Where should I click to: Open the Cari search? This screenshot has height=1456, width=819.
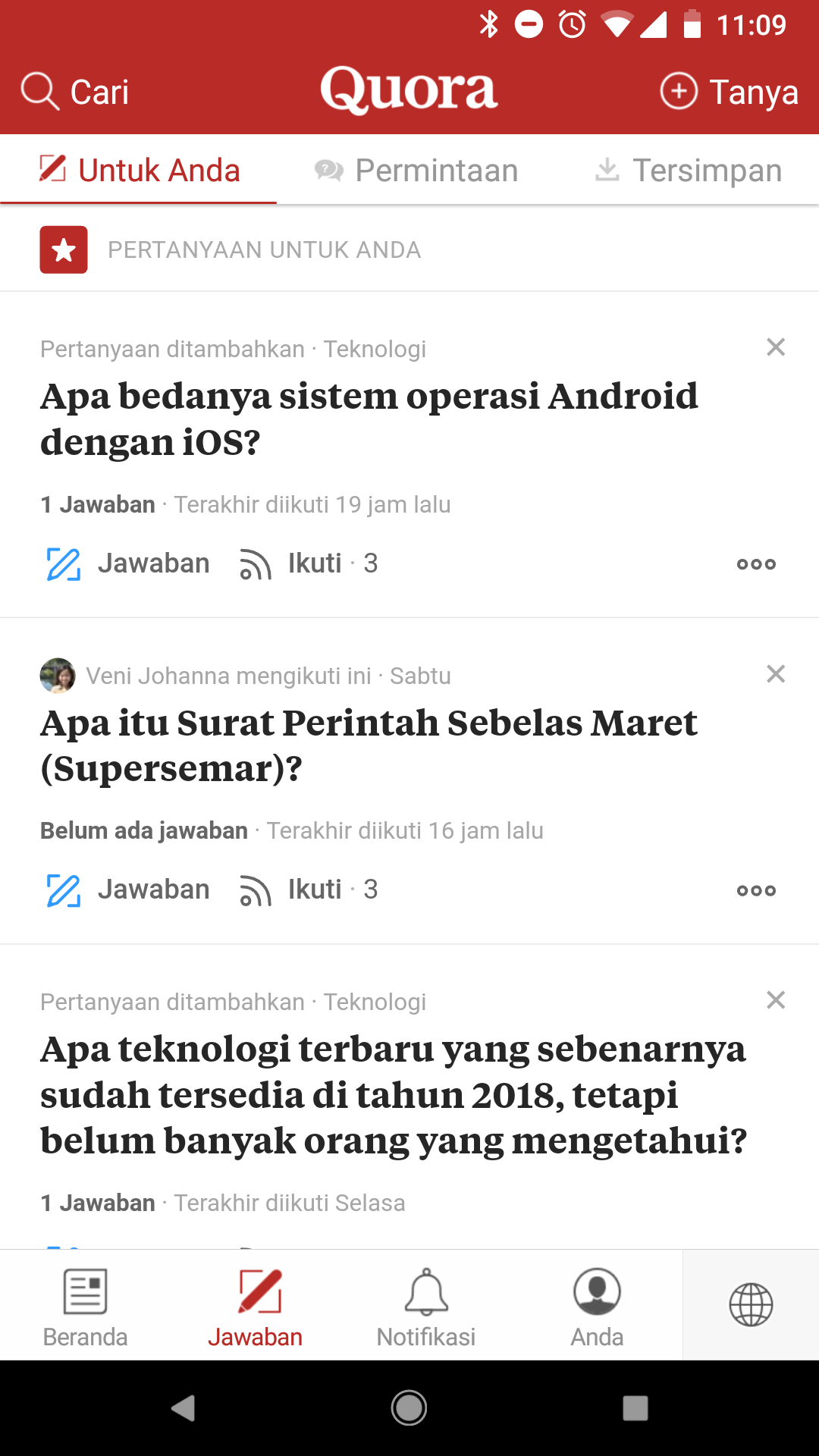[74, 92]
